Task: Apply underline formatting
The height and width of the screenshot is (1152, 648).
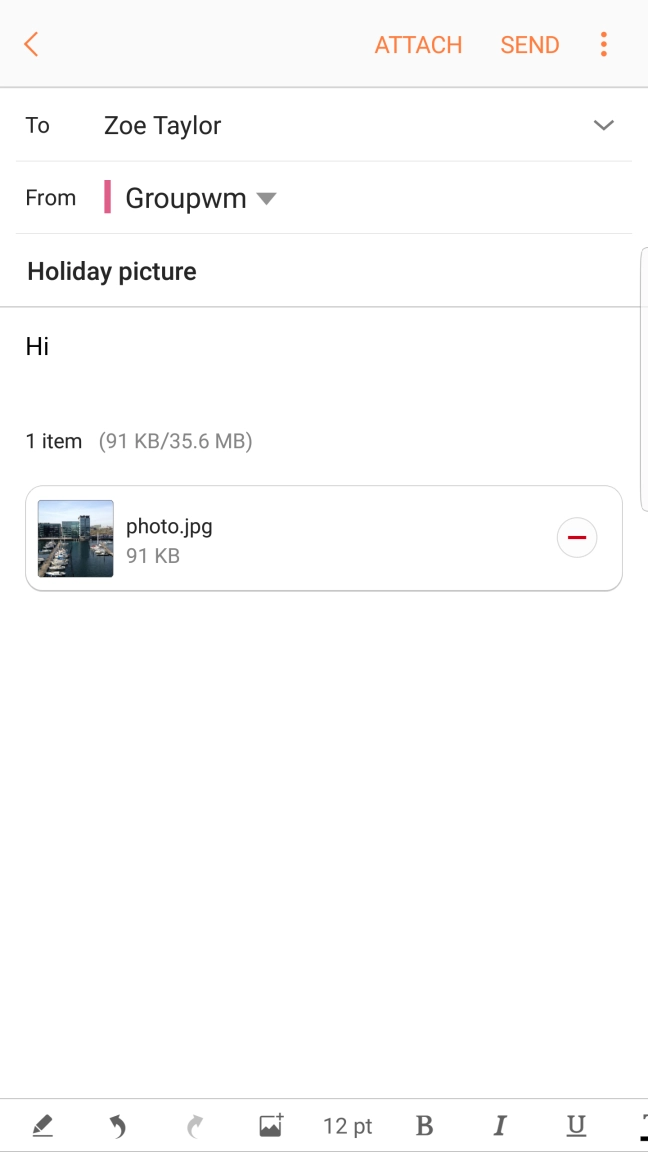Action: click(576, 1126)
